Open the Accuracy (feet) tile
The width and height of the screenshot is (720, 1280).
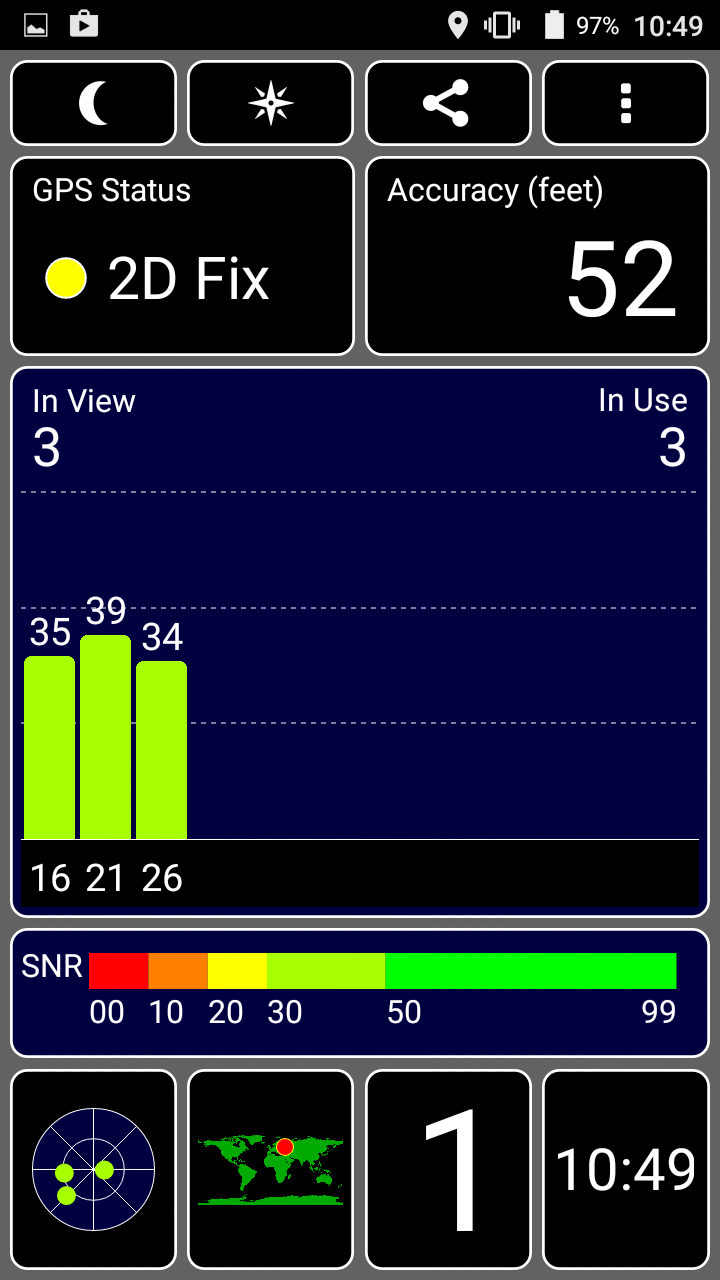point(537,256)
